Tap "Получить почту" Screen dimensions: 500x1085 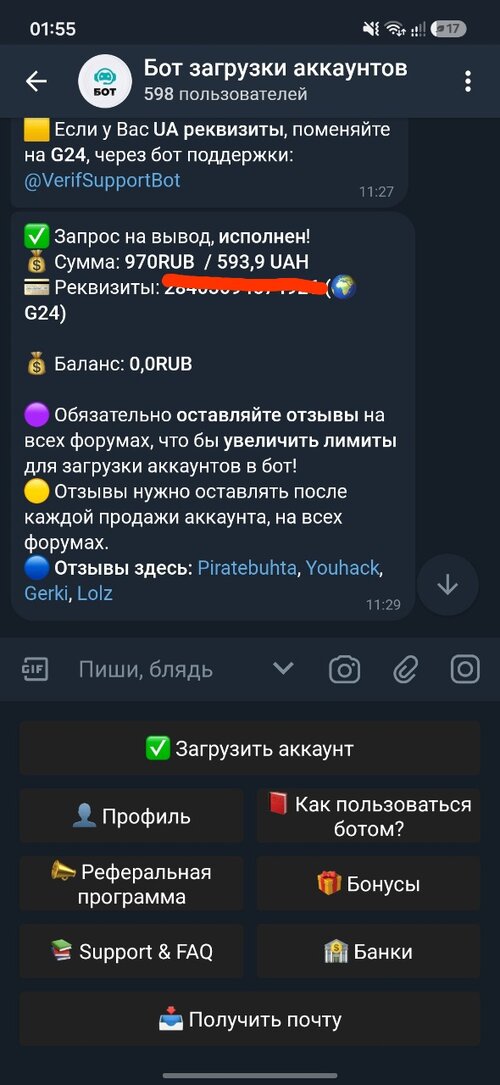(250, 1019)
